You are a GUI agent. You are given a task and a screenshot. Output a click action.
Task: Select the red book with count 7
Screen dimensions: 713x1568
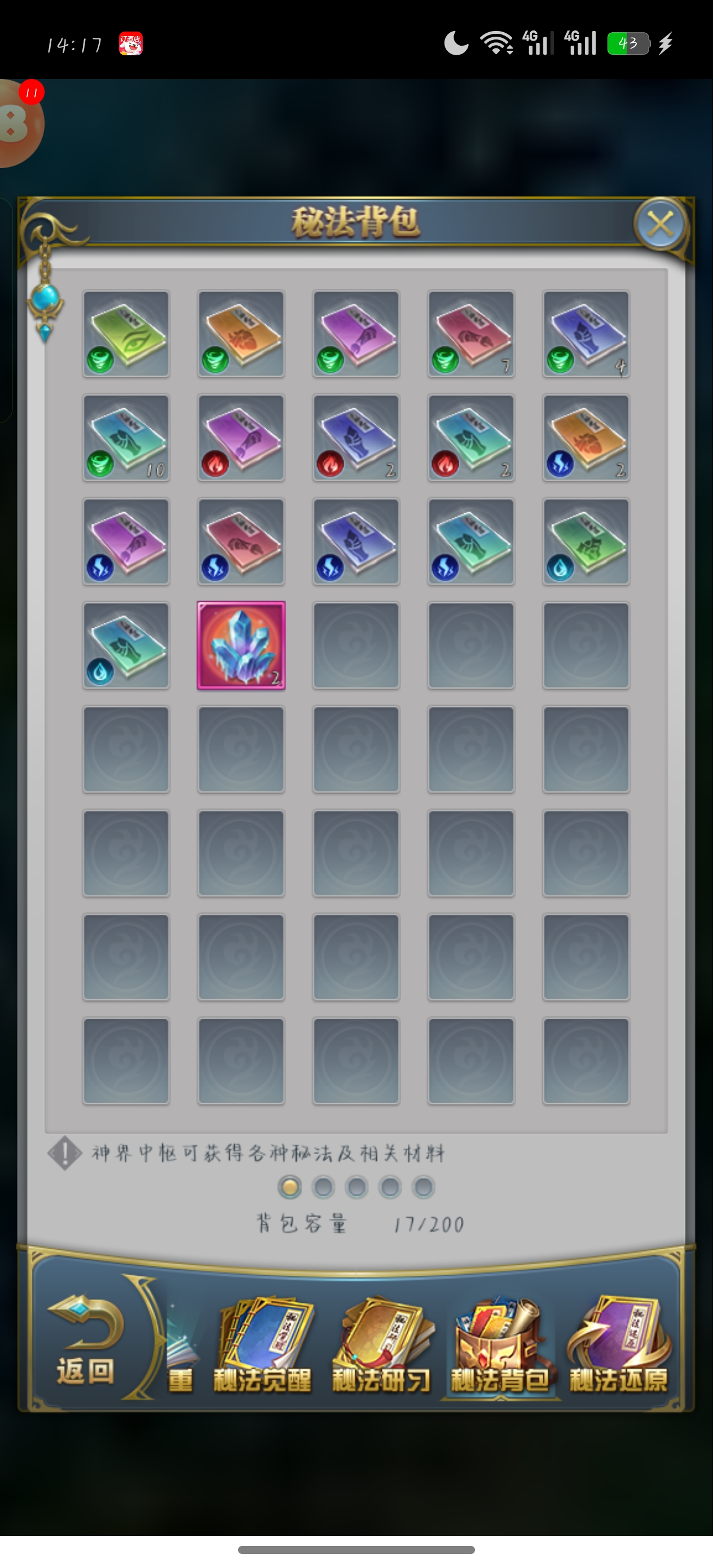click(x=470, y=334)
